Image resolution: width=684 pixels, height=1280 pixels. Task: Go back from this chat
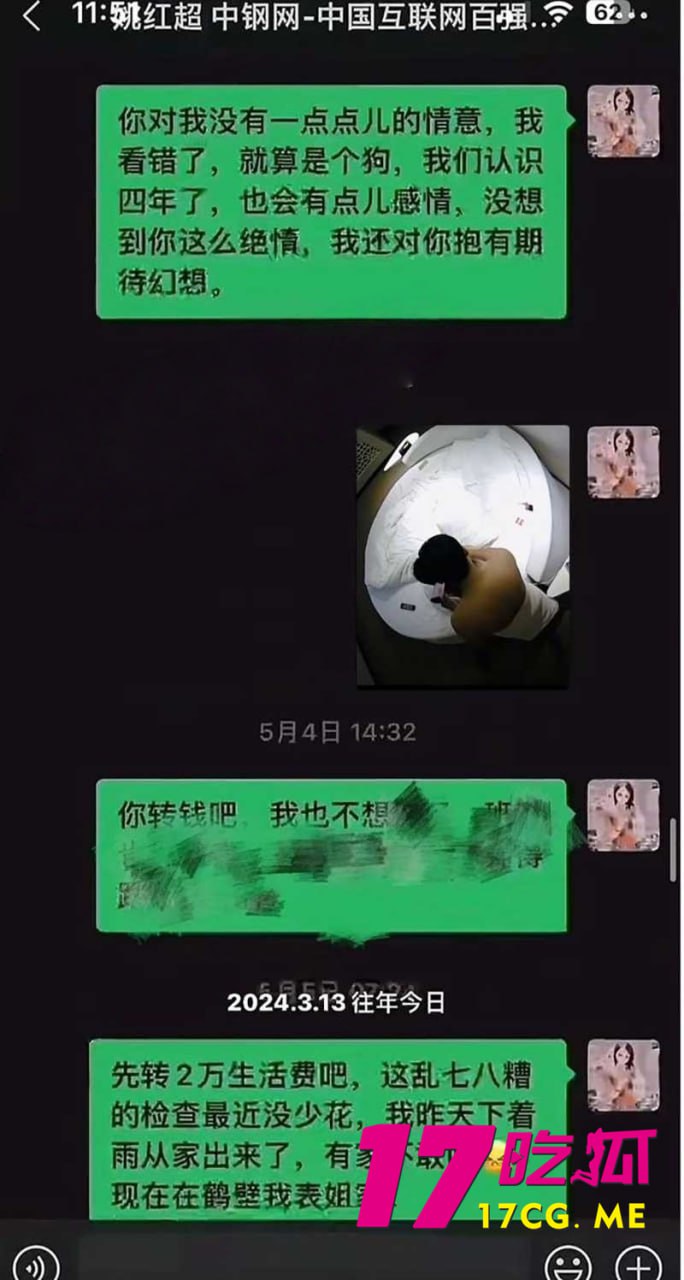[x=31, y=15]
